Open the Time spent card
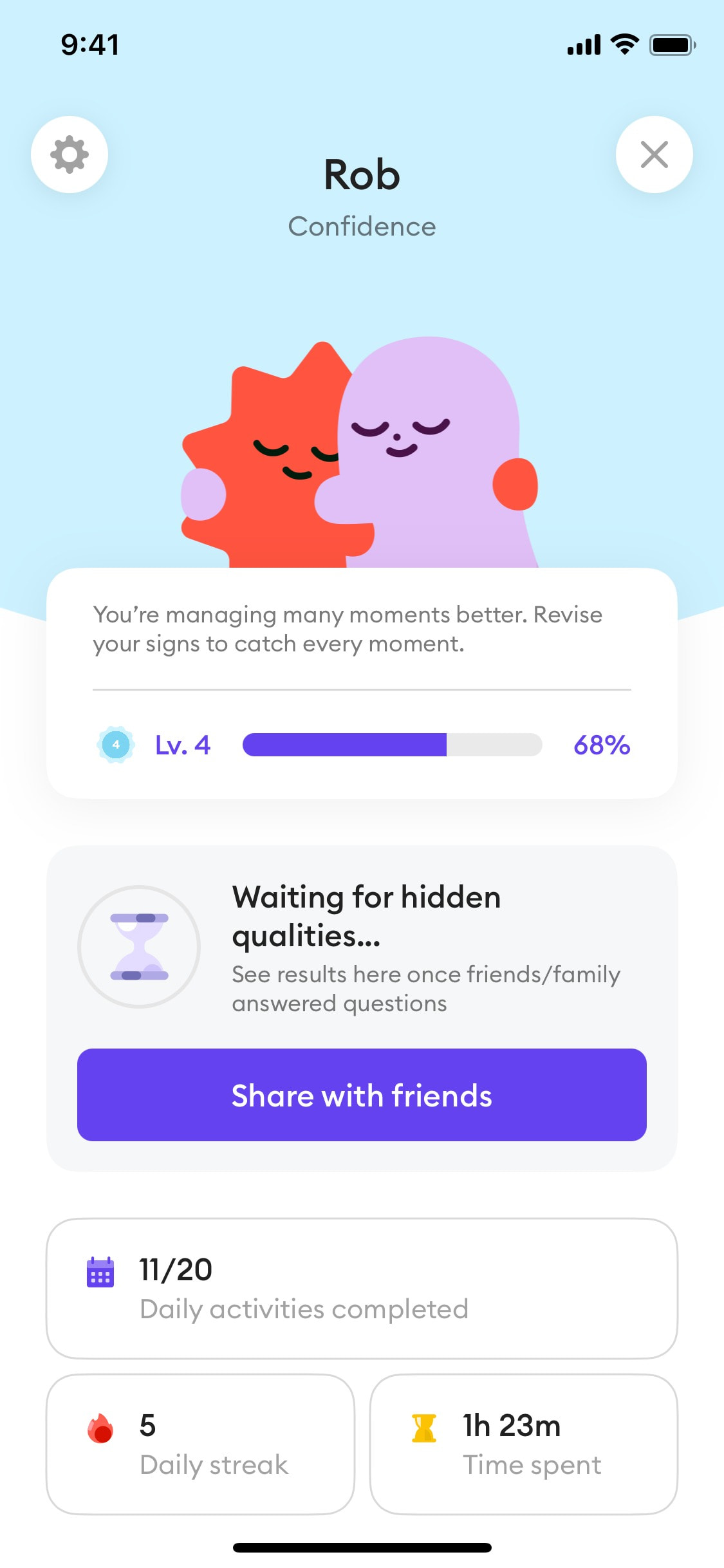This screenshot has height=1568, width=724. (x=523, y=1444)
